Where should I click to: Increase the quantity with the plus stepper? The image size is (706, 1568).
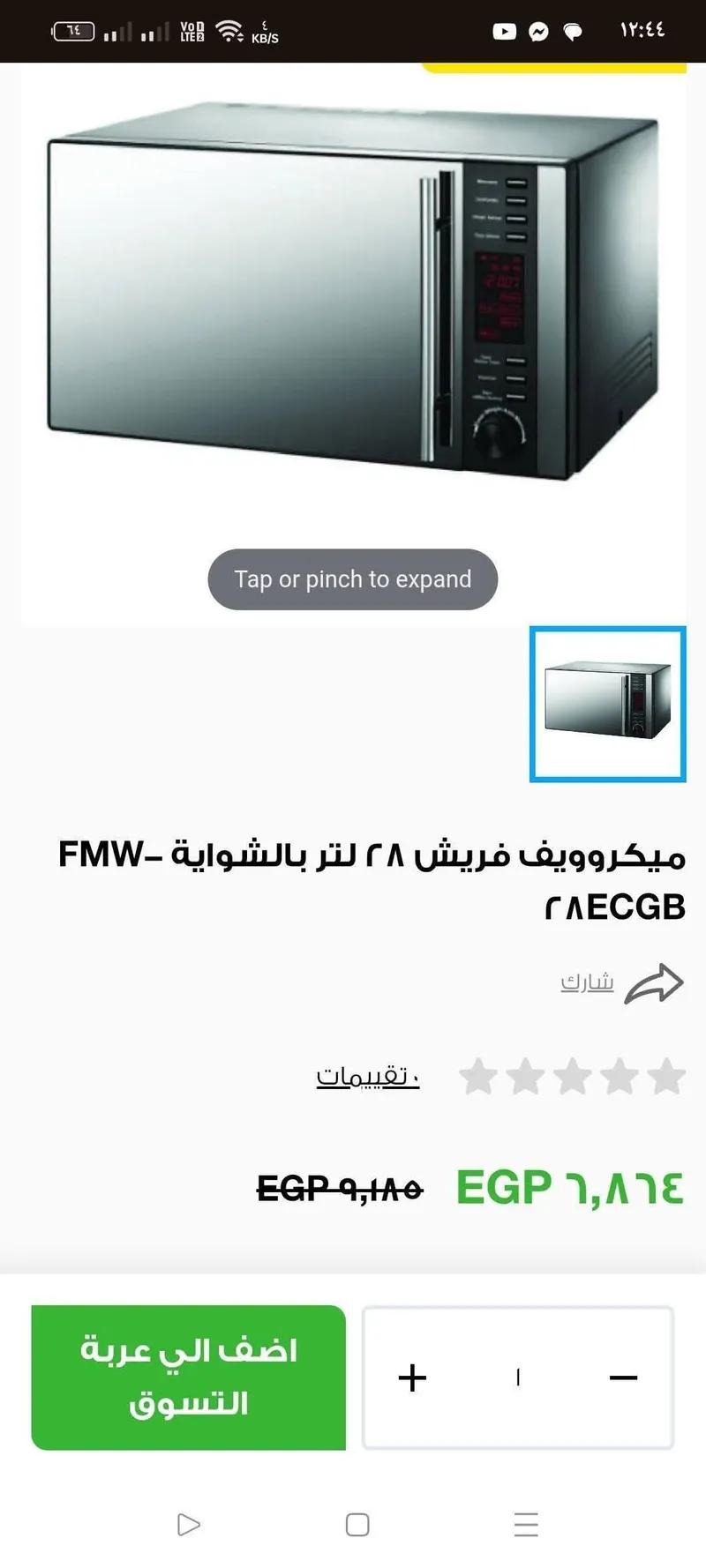[x=411, y=1378]
